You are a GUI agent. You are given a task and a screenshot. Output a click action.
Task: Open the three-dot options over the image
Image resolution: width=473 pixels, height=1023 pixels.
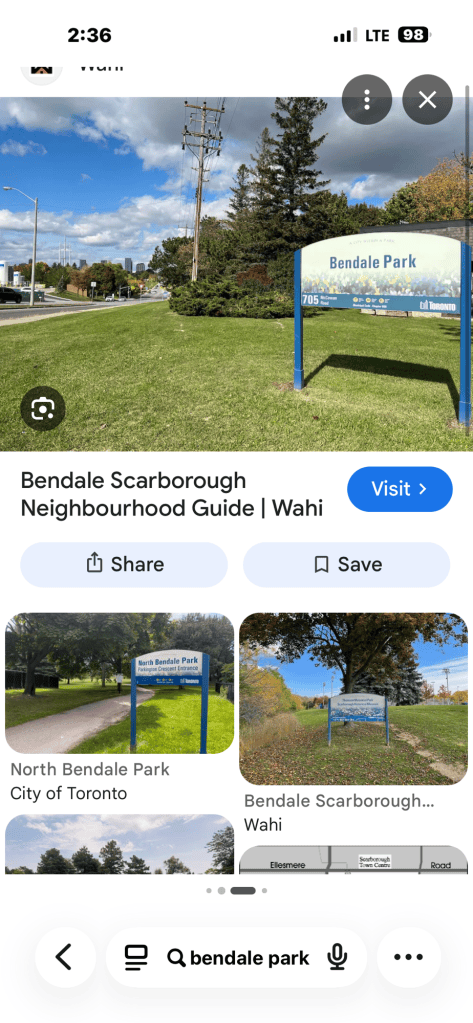coord(367,100)
